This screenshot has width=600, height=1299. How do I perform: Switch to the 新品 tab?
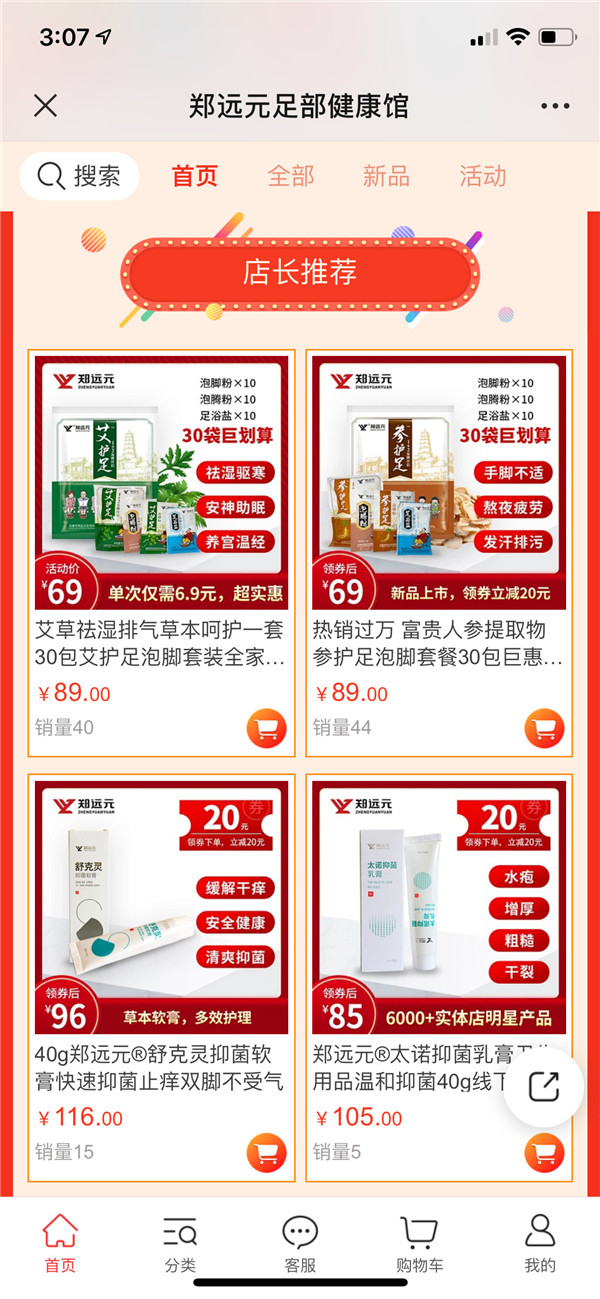[x=386, y=177]
